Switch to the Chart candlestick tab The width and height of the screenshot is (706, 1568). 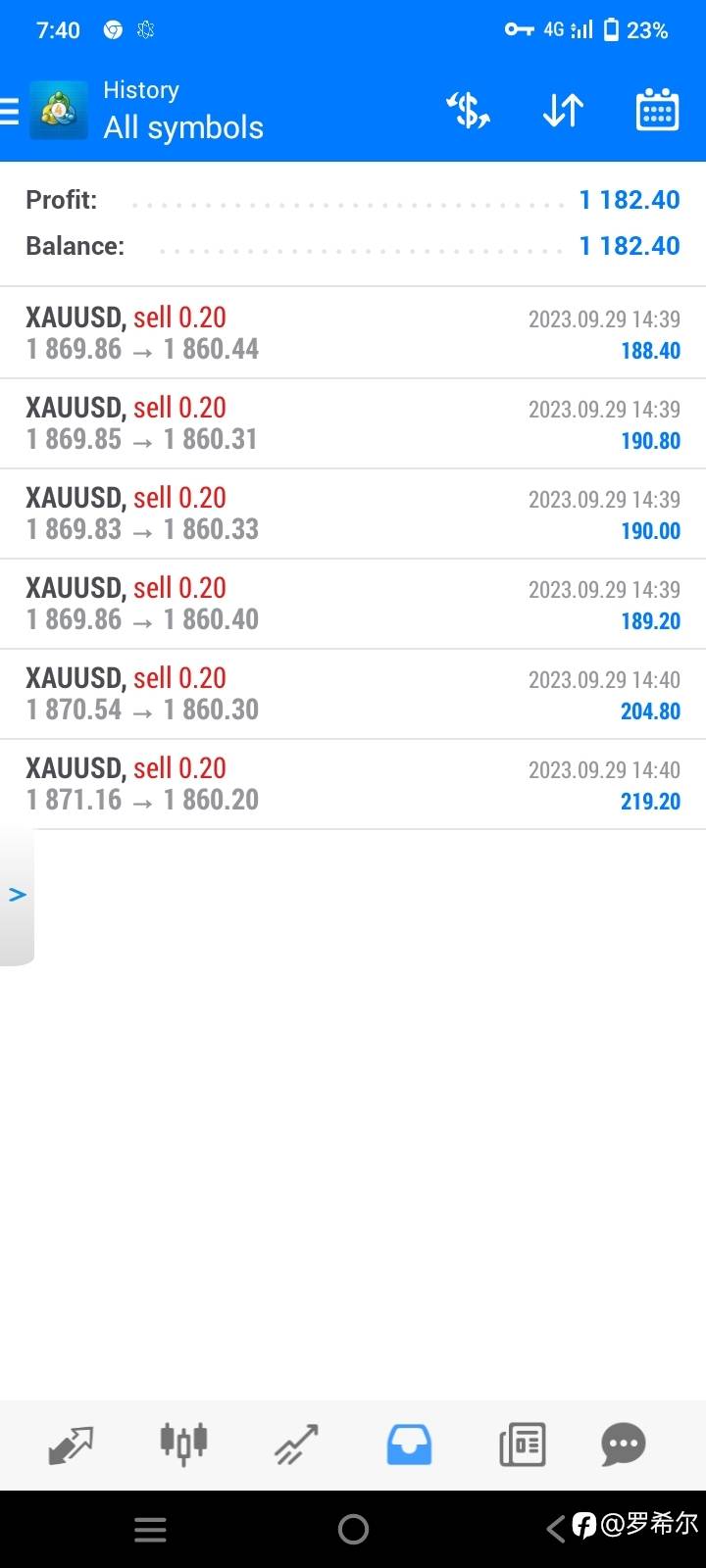[x=183, y=1444]
